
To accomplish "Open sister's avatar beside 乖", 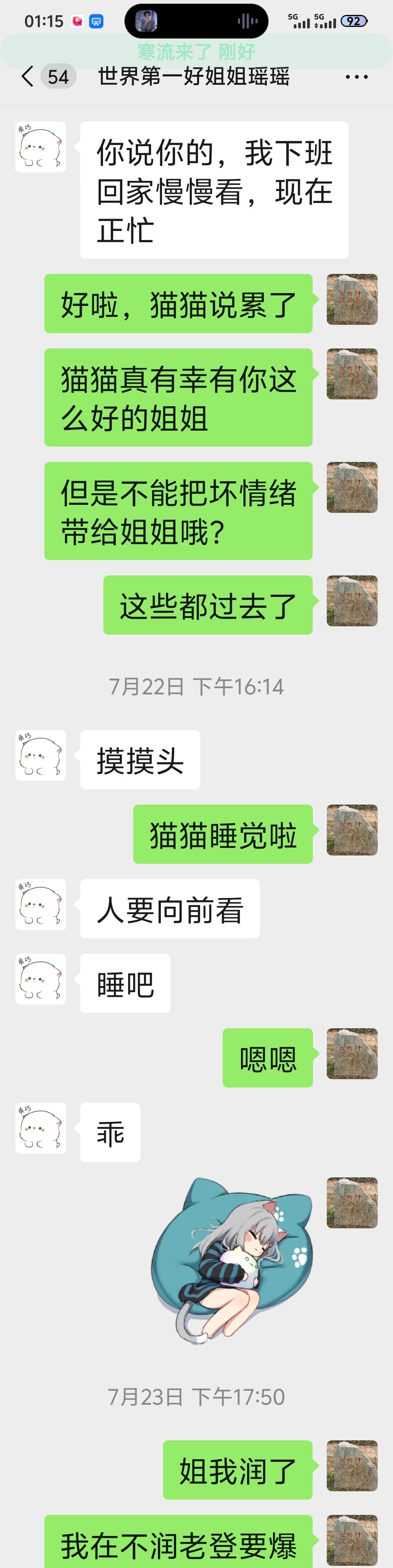I will pos(40,1127).
